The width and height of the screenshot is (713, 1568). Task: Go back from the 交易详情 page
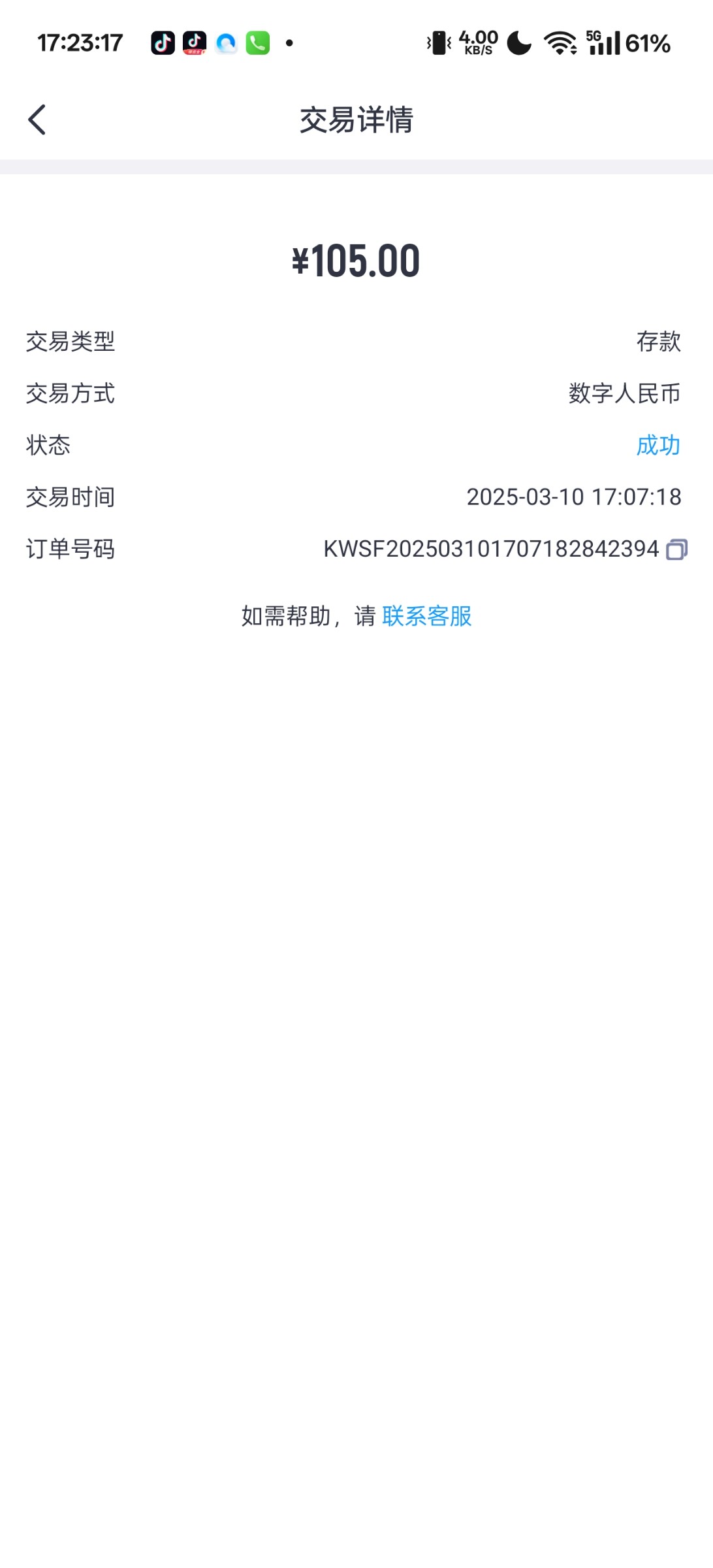click(x=37, y=120)
